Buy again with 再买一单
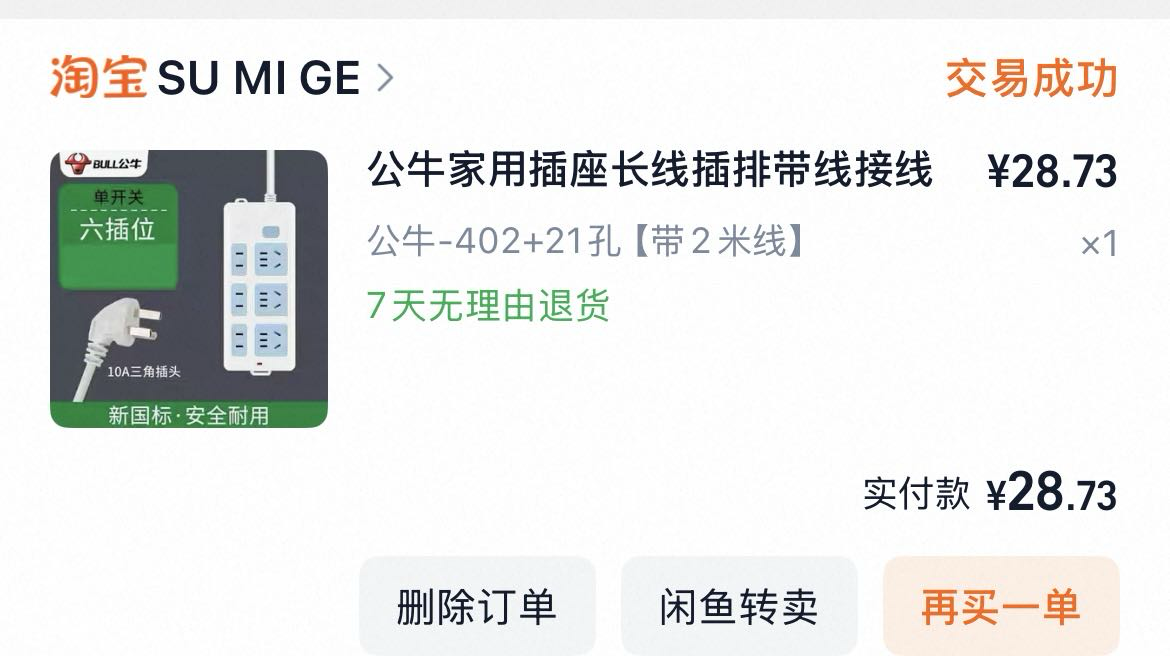 [x=1000, y=606]
